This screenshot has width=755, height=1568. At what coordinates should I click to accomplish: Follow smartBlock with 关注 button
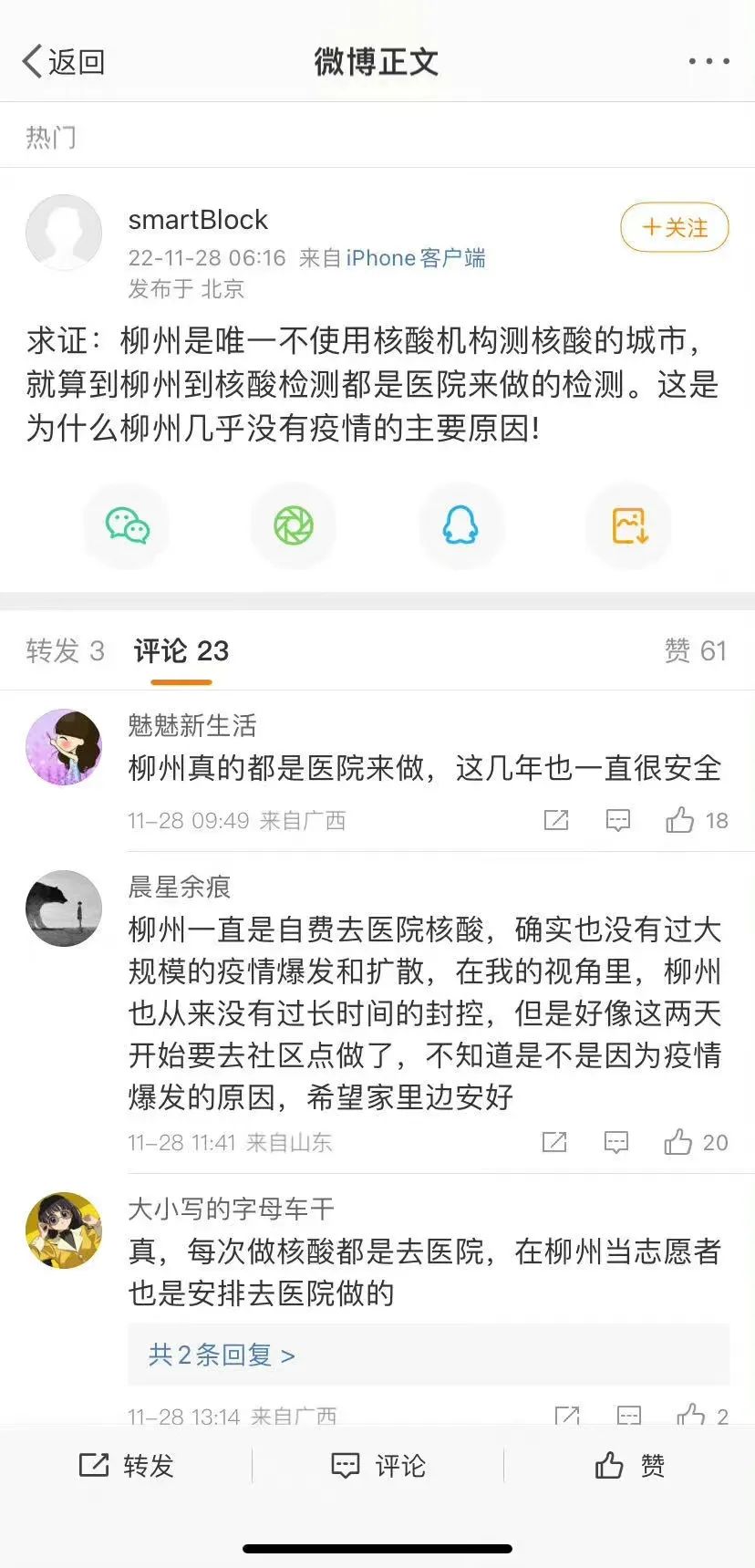pos(674,227)
